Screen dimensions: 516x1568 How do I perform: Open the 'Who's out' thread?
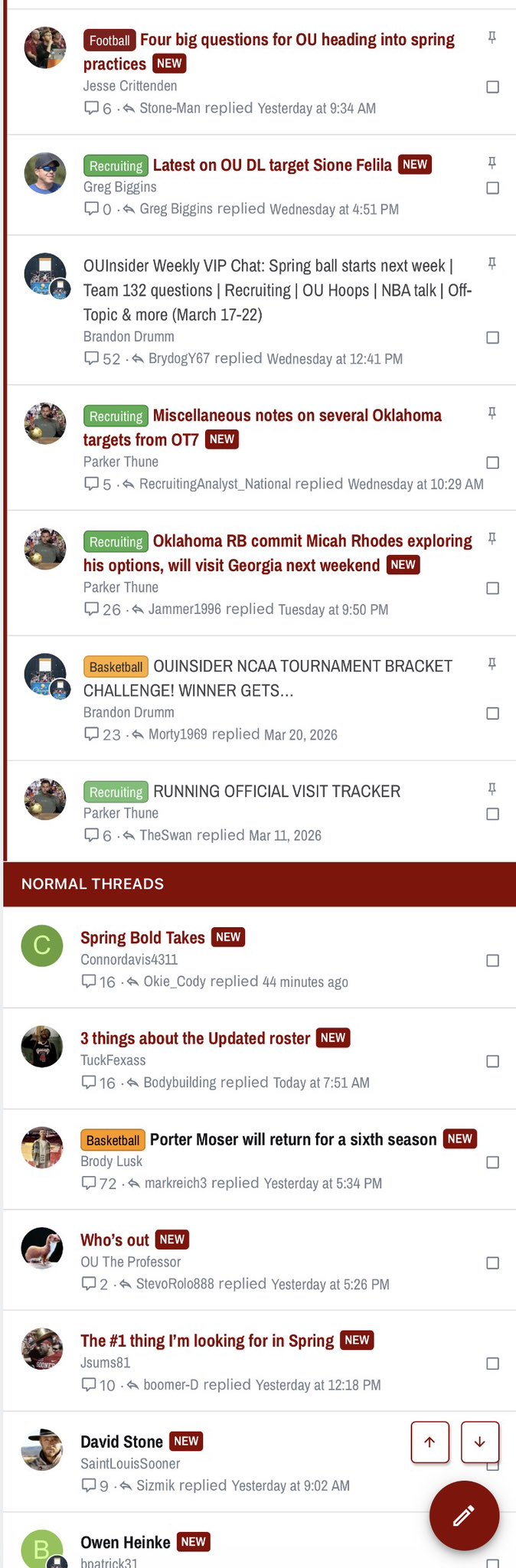pyautogui.click(x=115, y=1240)
